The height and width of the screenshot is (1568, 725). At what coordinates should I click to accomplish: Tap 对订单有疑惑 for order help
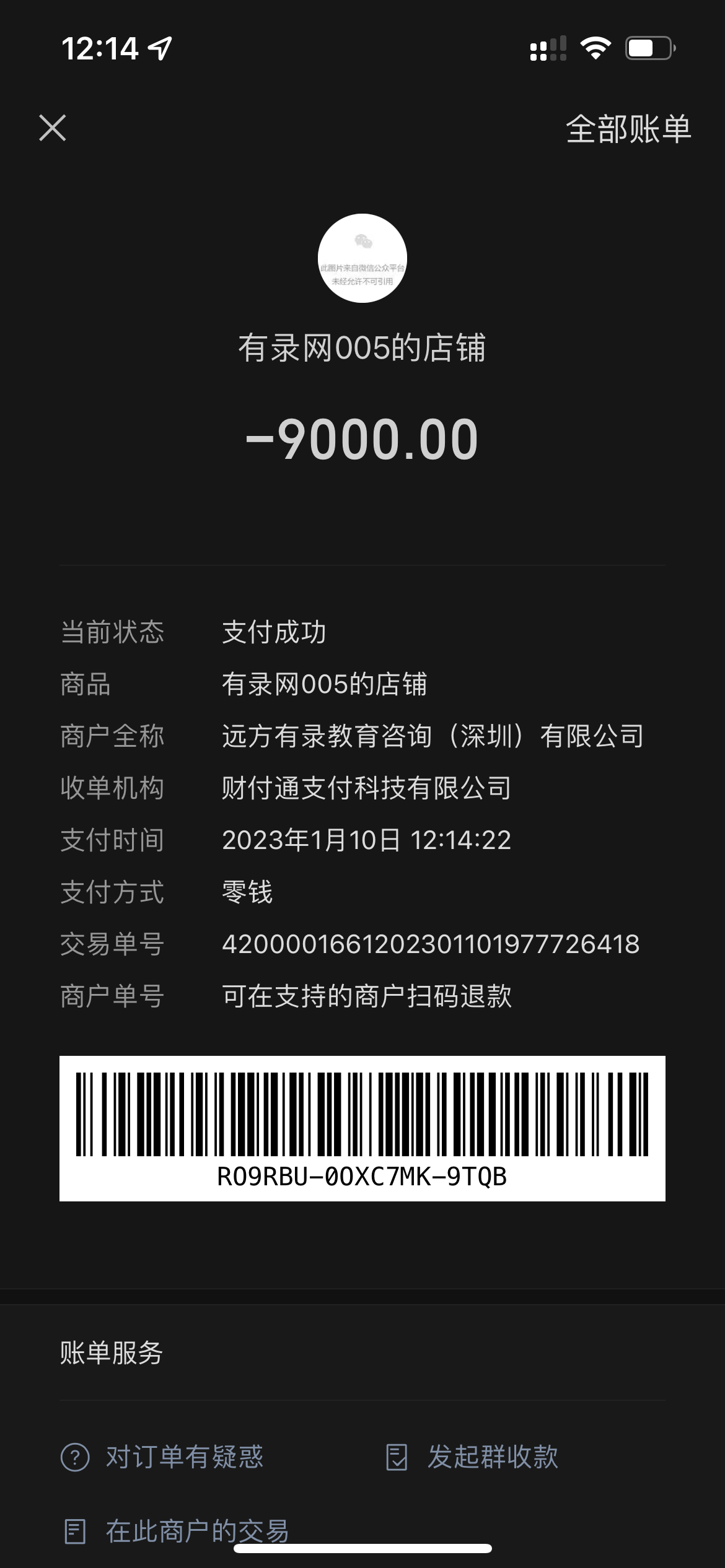tap(162, 1457)
